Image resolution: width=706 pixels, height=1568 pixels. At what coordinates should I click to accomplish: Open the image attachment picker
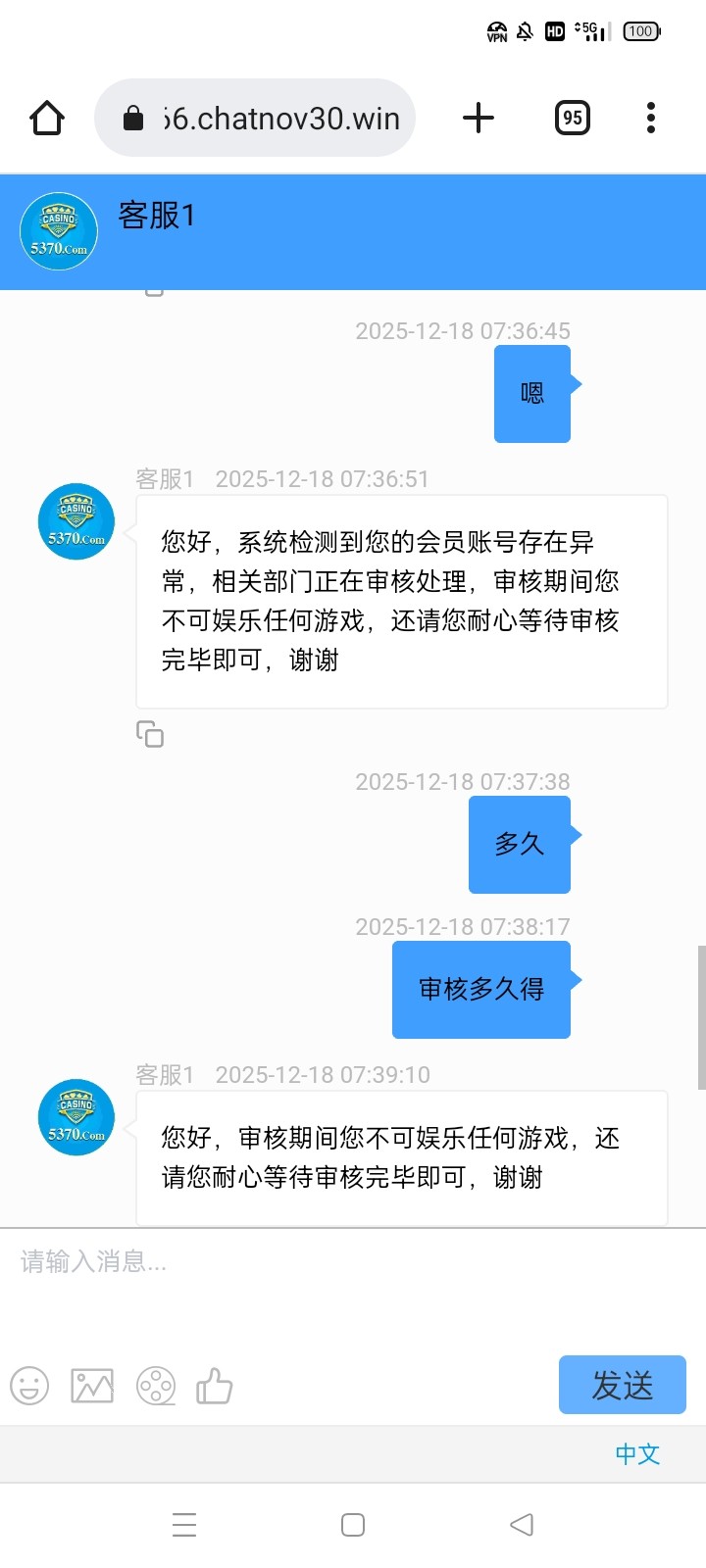(91, 1386)
